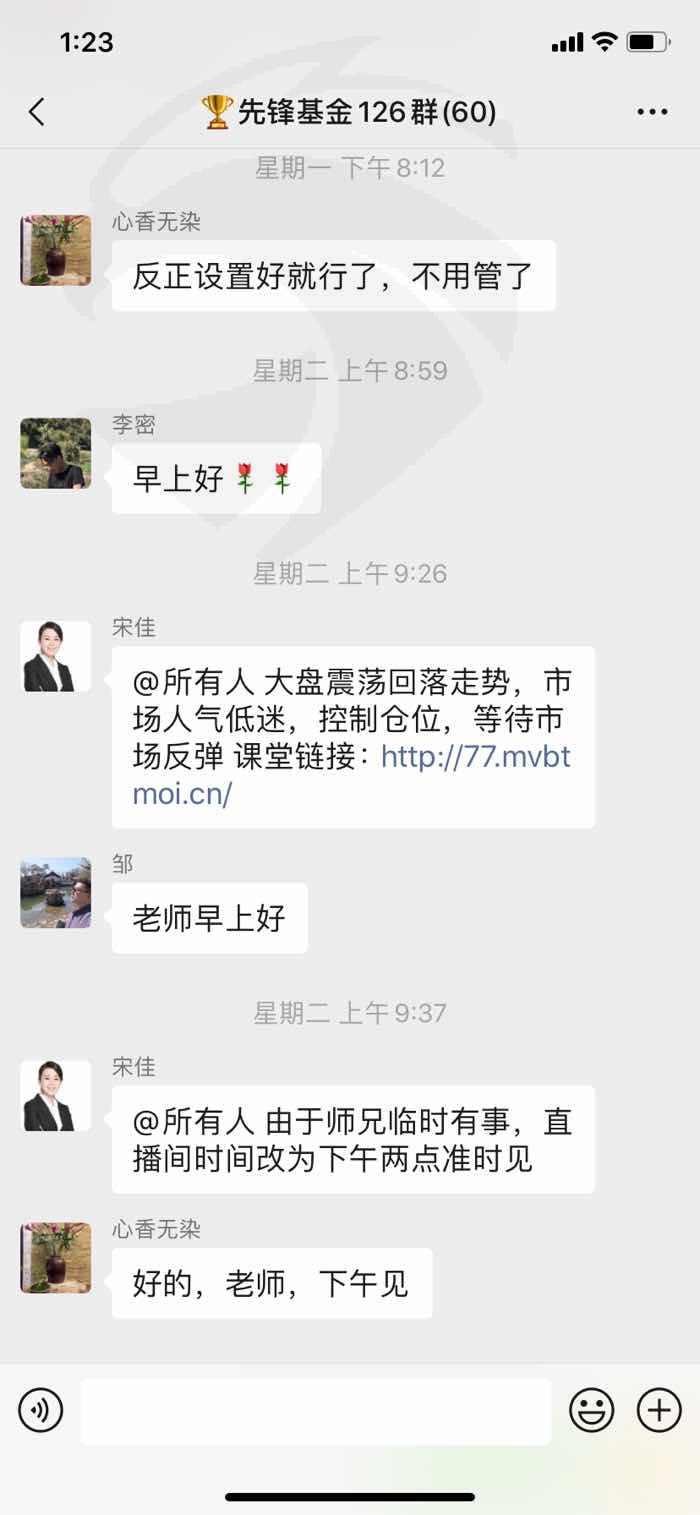
Task: Tap 宋佳's avatar on the 直播间时间 message
Action: coord(56,1096)
